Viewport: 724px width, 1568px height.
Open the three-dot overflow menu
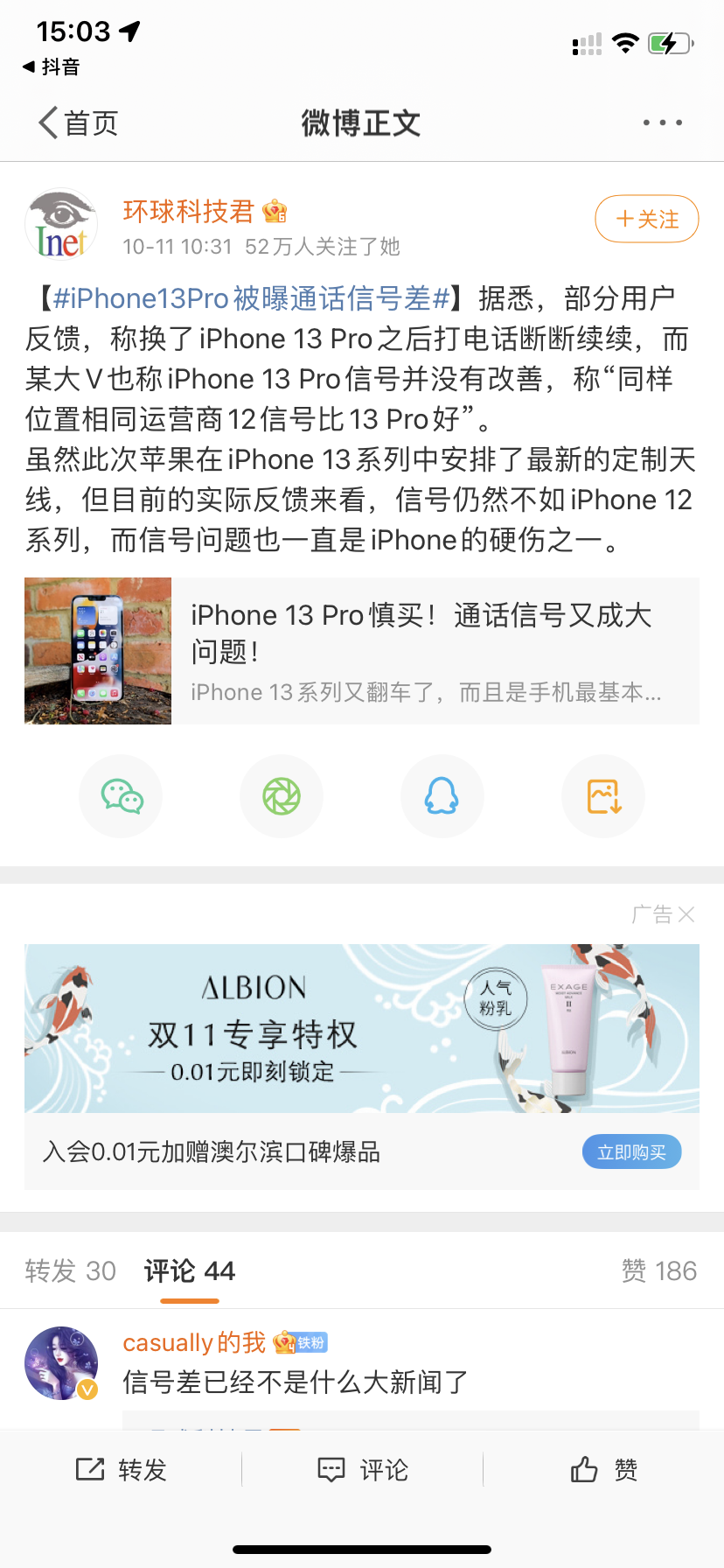coord(662,123)
